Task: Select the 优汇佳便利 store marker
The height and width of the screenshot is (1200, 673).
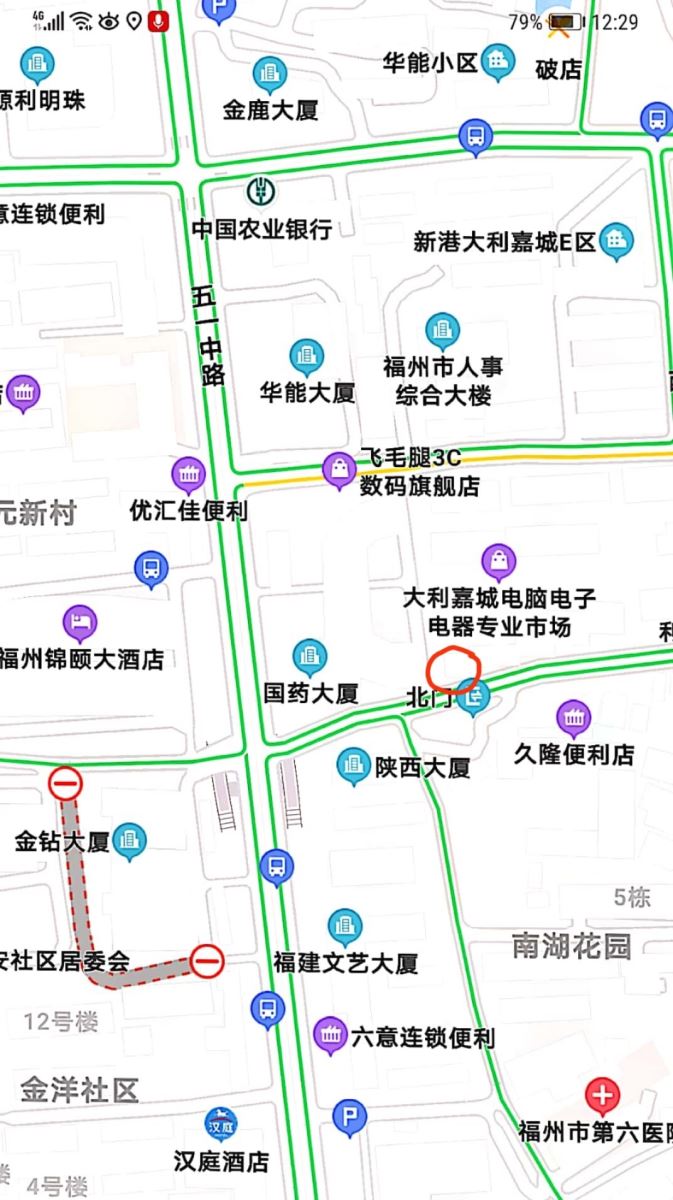Action: [188, 473]
